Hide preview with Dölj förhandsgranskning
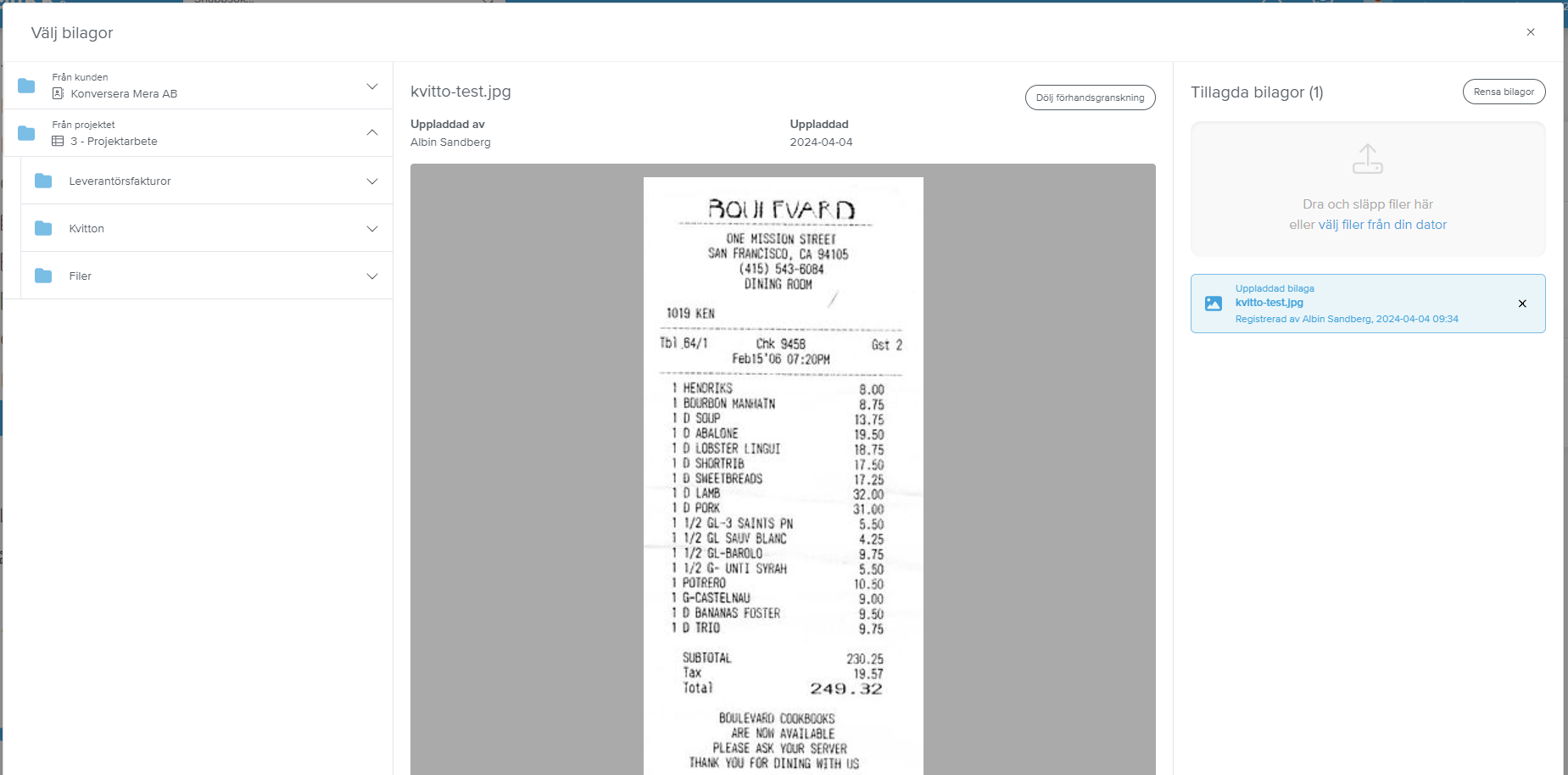 (x=1090, y=98)
